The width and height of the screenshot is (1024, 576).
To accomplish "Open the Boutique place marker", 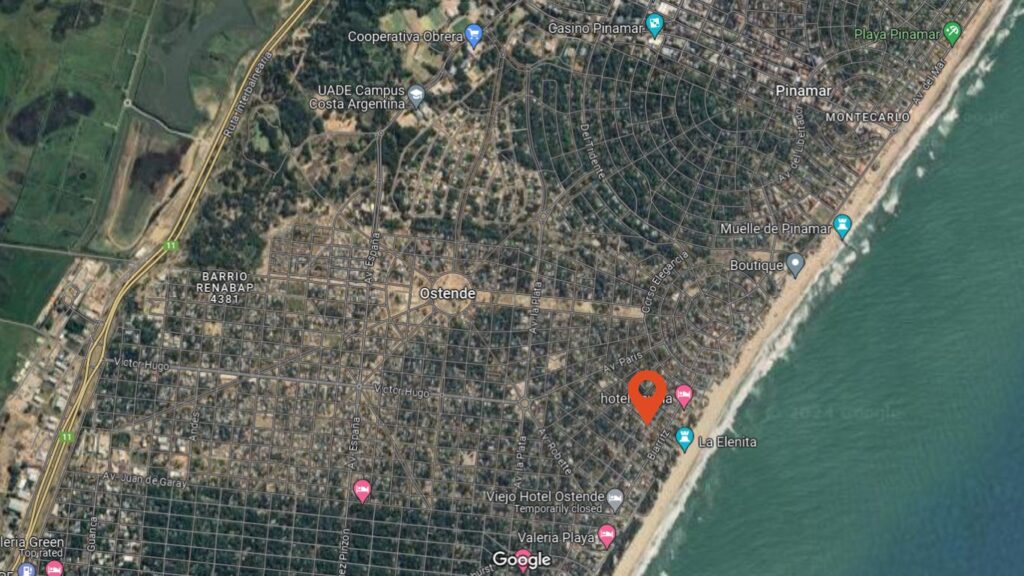I will coord(795,264).
